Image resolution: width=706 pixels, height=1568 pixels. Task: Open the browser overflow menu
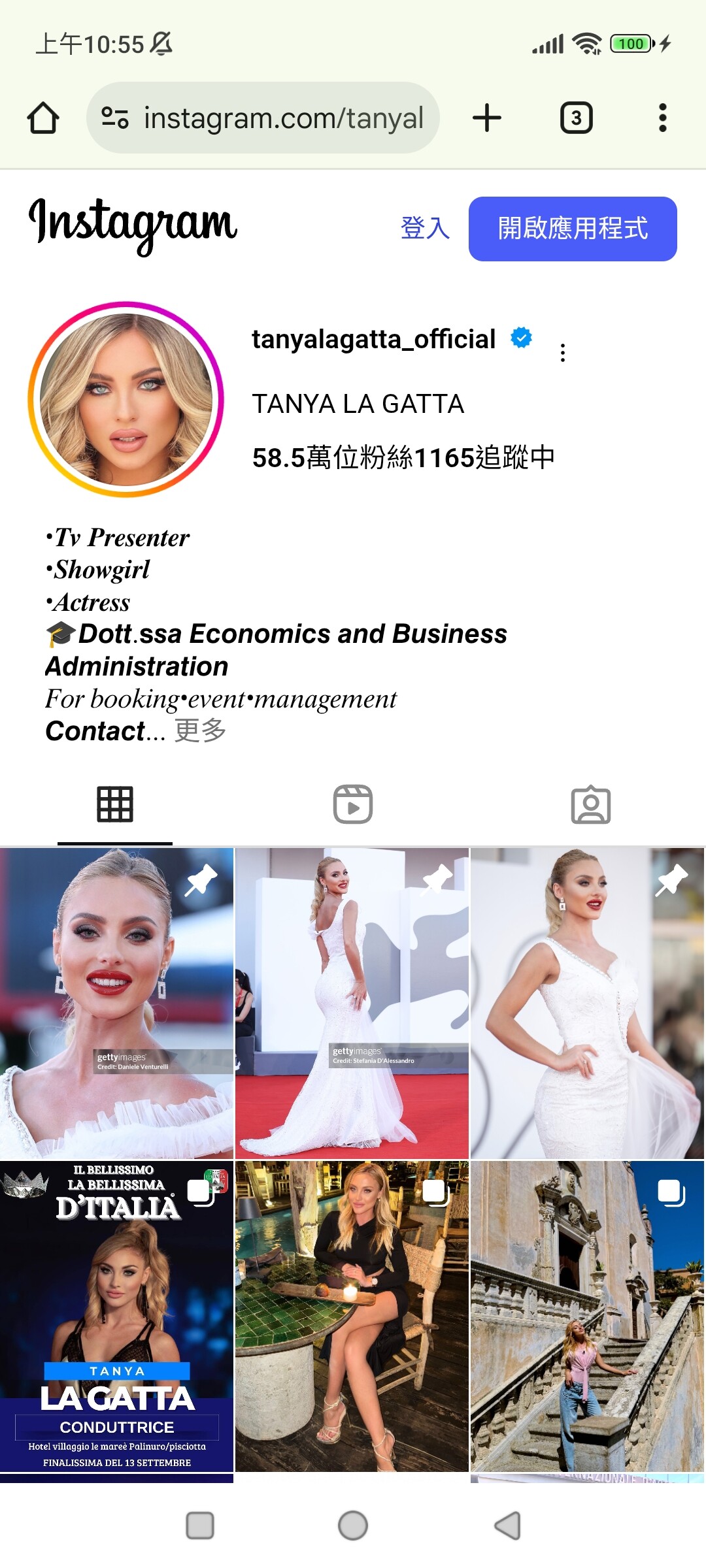click(x=662, y=118)
